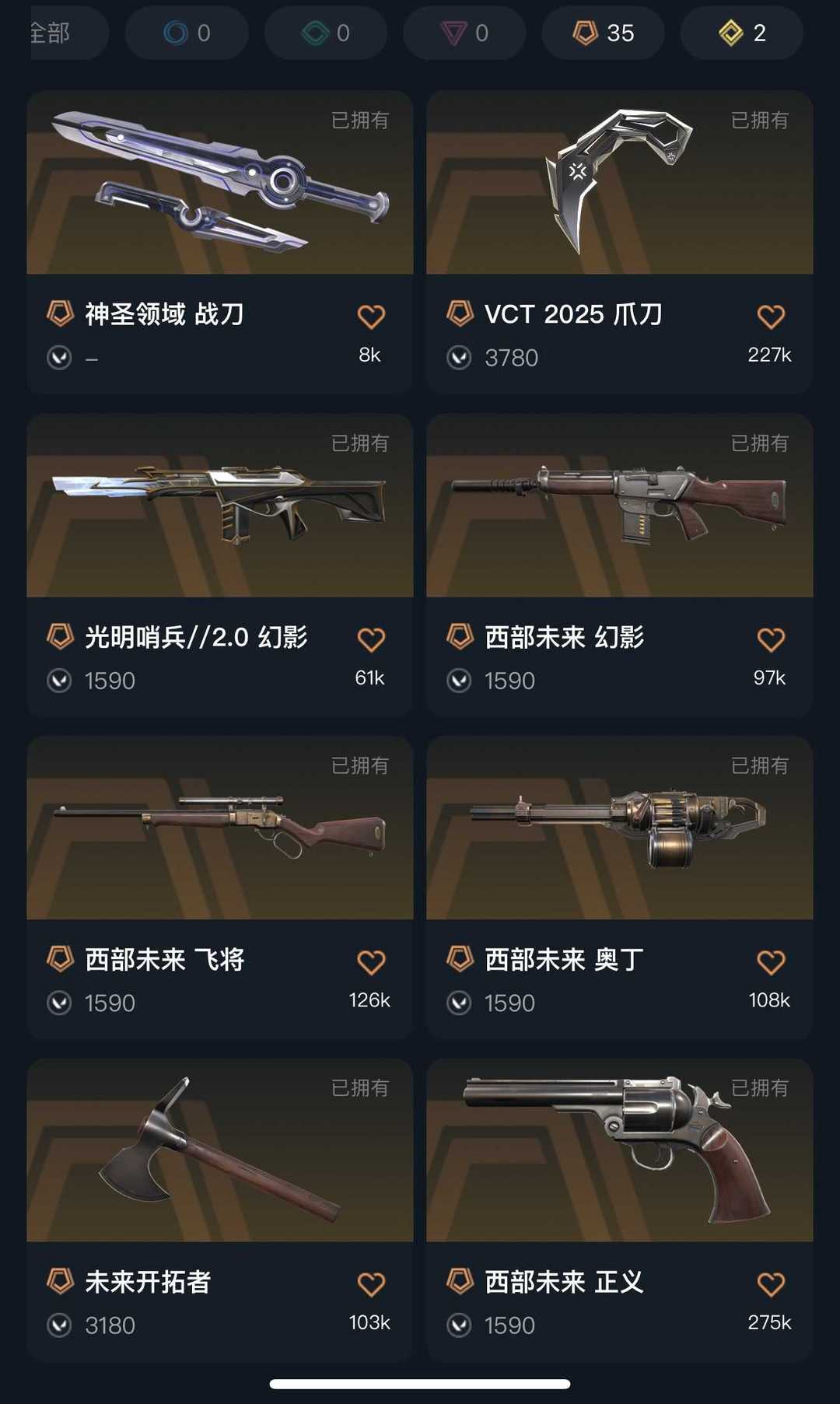Filter by the orange tier showing 35
Image resolution: width=840 pixels, height=1404 pixels.
click(x=603, y=33)
